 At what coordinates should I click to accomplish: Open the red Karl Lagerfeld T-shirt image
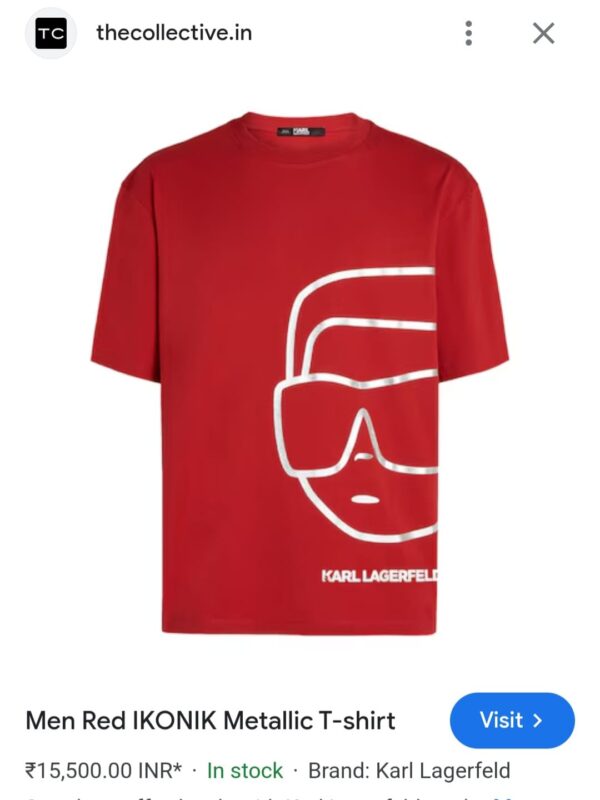[x=300, y=372]
